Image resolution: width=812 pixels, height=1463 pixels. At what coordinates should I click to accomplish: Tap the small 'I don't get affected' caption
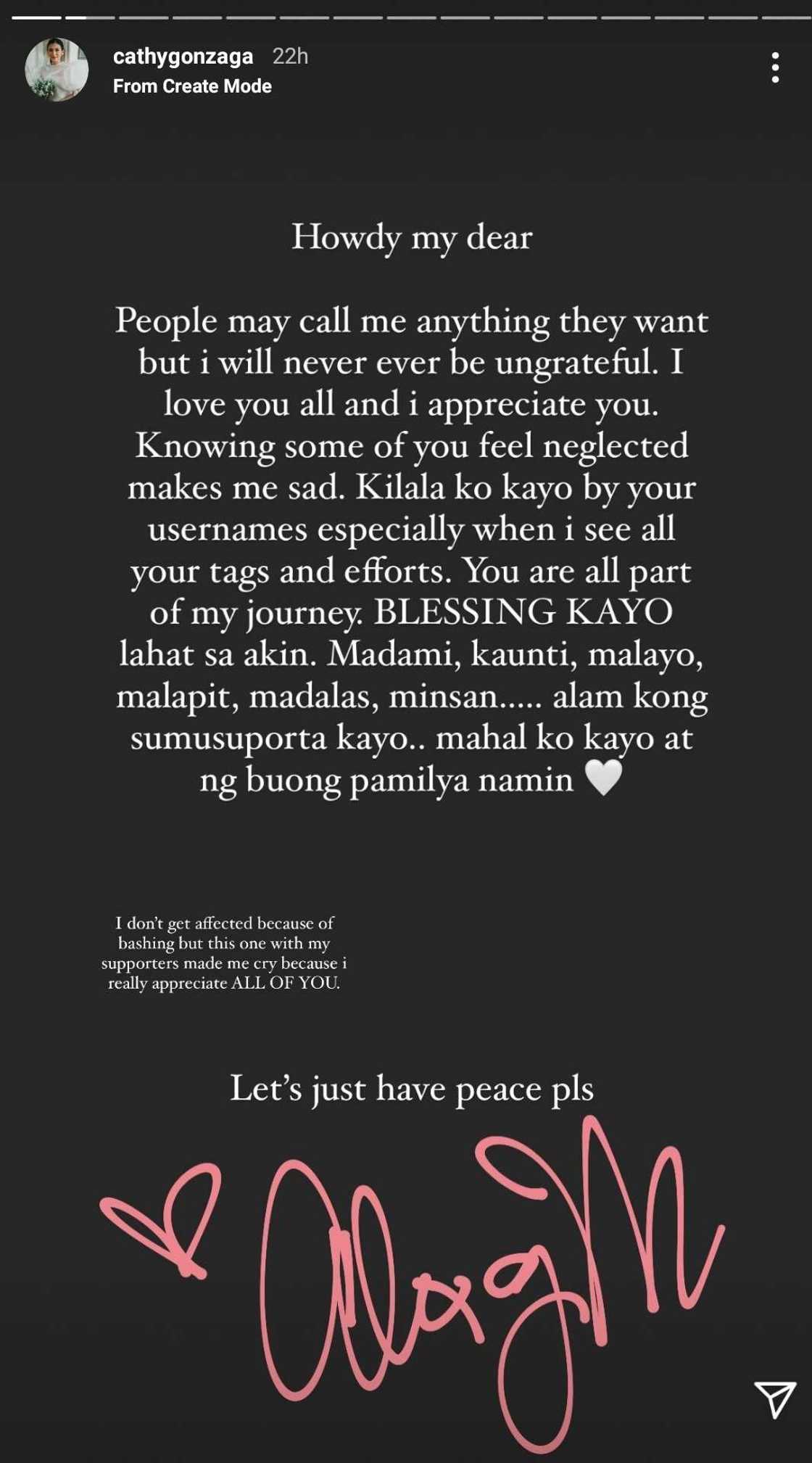231,952
